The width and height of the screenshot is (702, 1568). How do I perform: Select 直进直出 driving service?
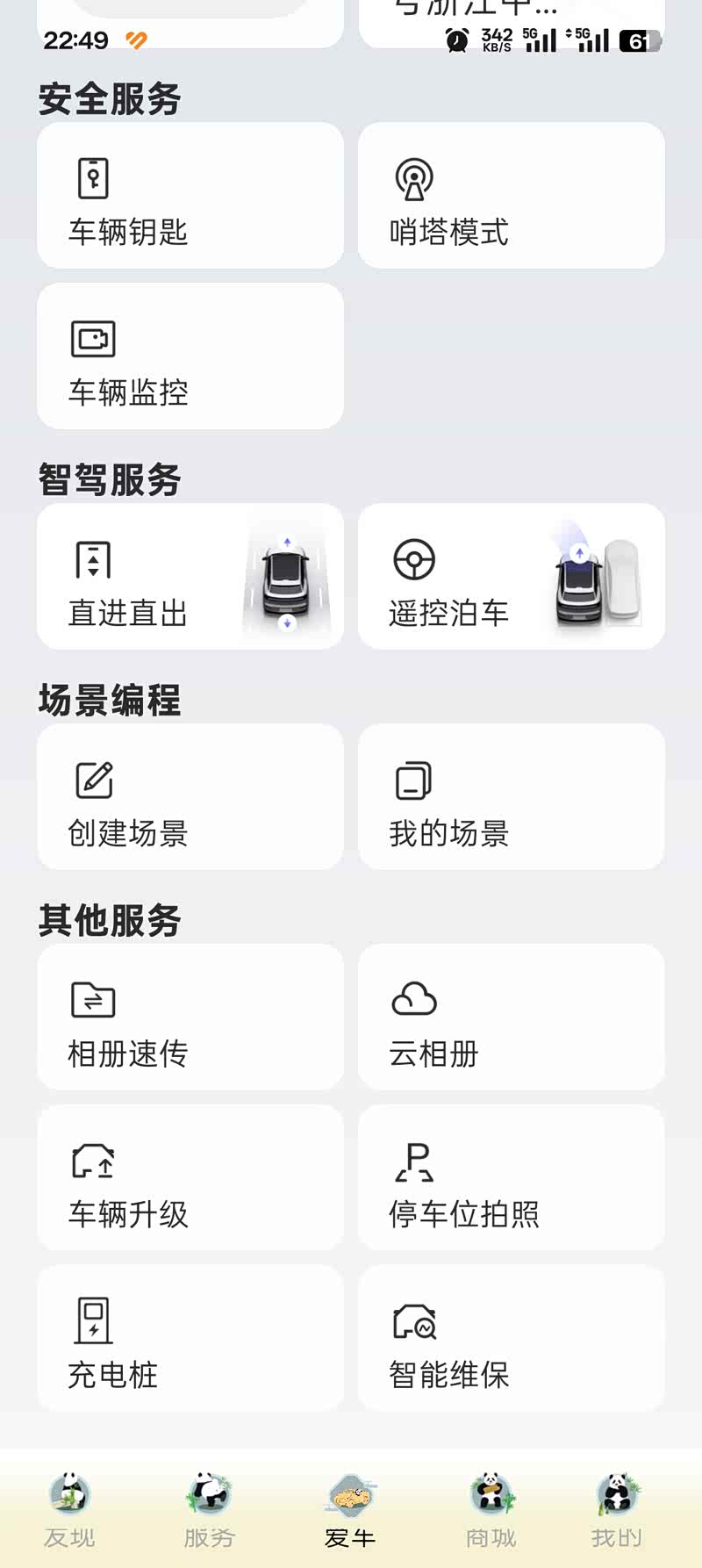point(190,577)
